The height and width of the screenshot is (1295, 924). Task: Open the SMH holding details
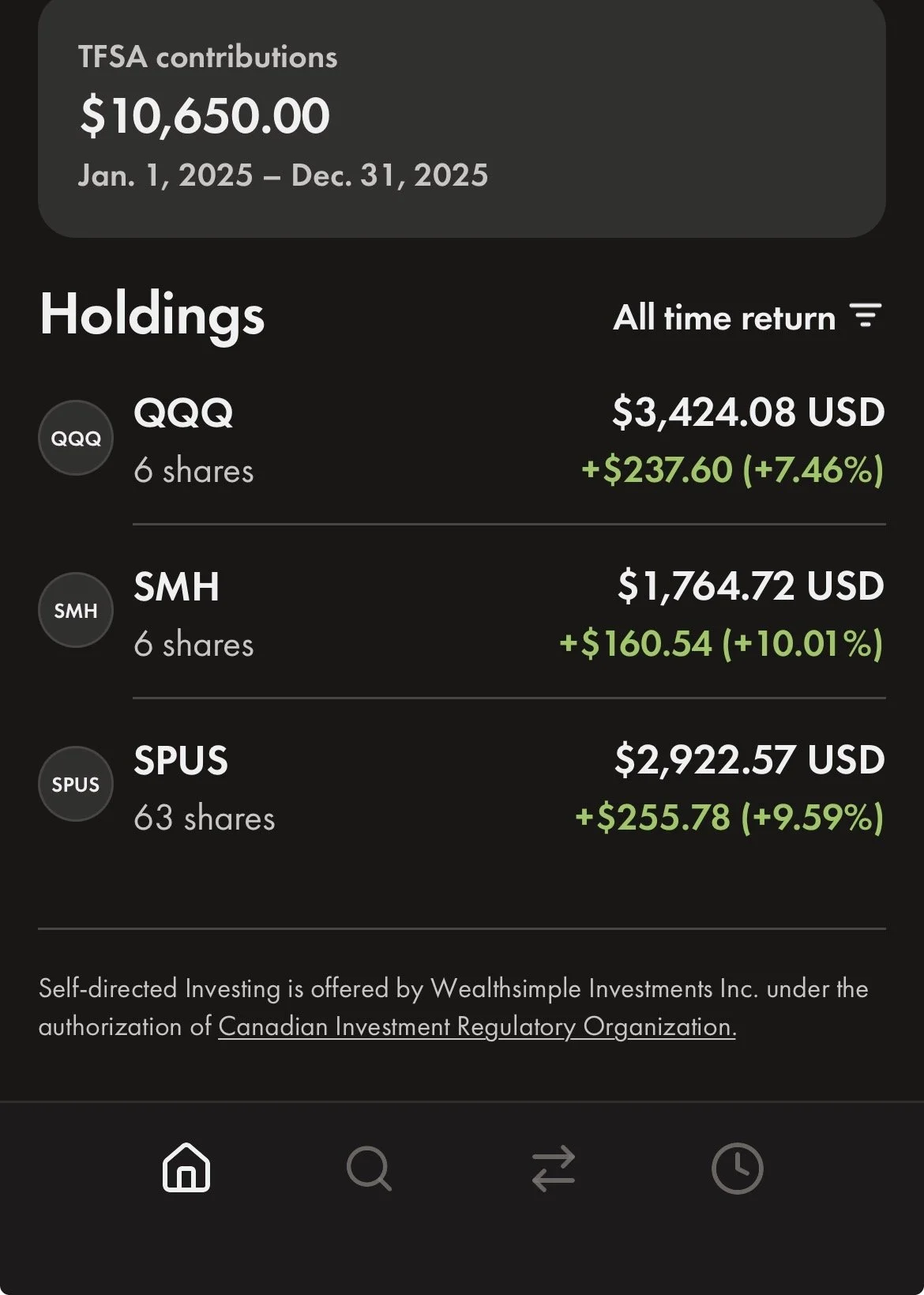(x=462, y=612)
